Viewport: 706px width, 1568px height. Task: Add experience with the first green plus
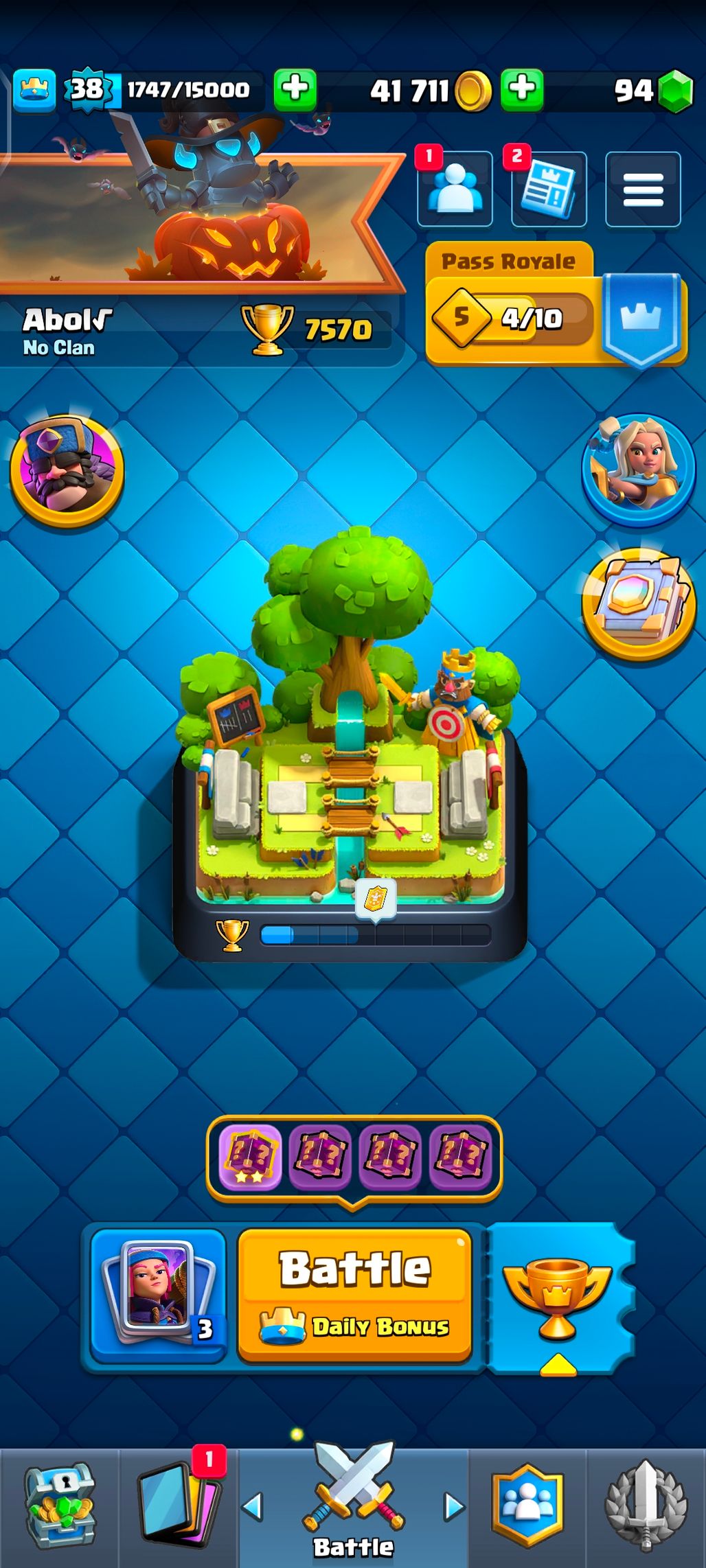point(295,89)
